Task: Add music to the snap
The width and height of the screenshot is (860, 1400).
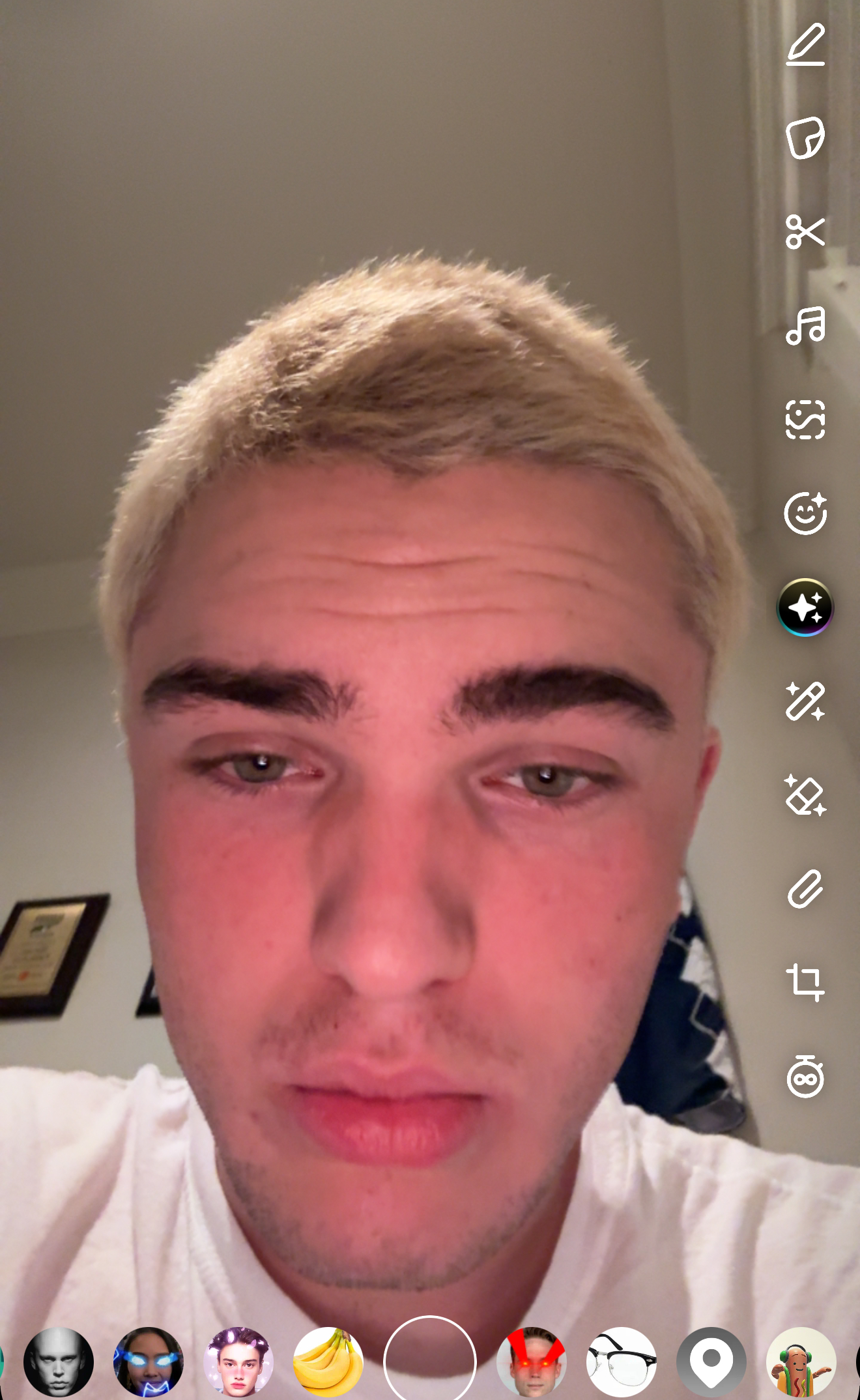Action: pyautogui.click(x=805, y=325)
